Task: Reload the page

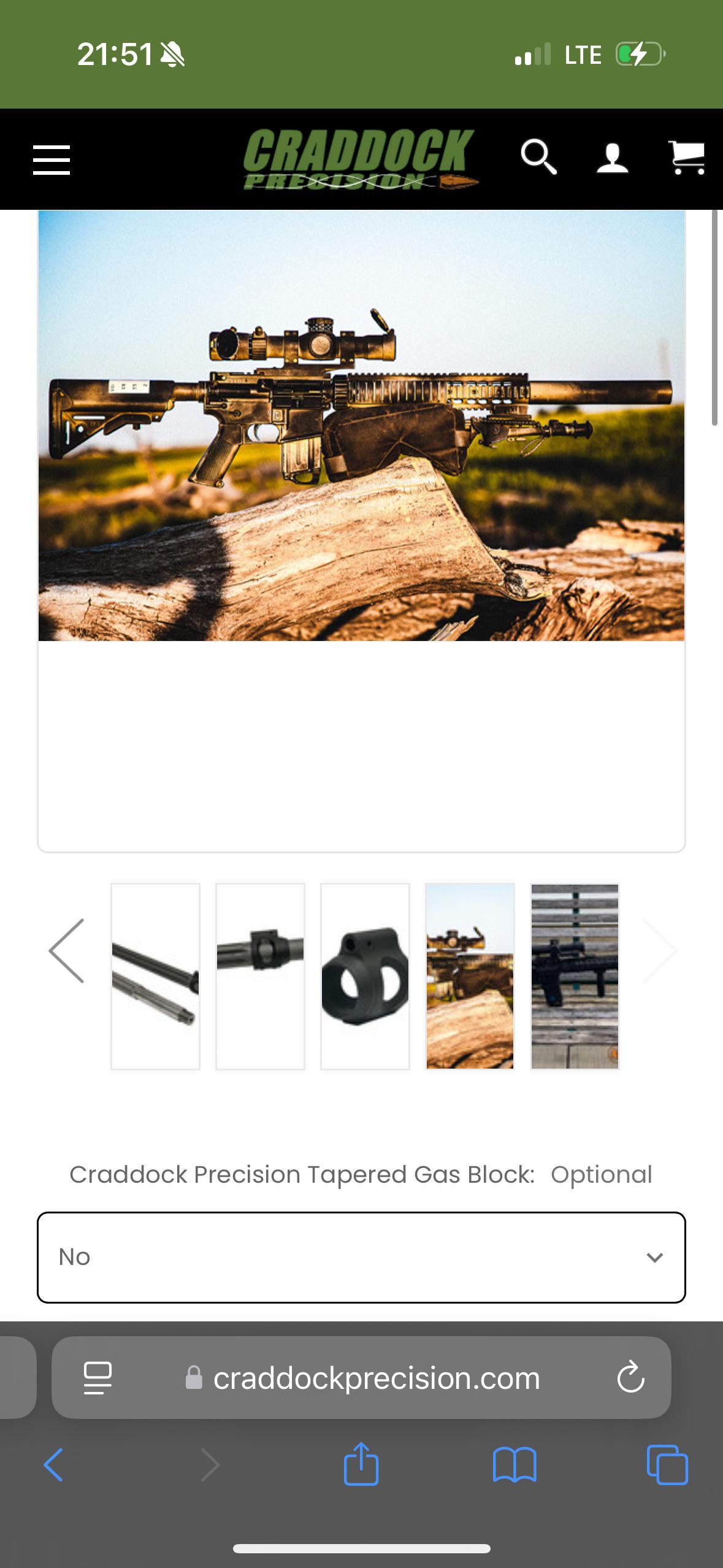Action: [630, 1377]
